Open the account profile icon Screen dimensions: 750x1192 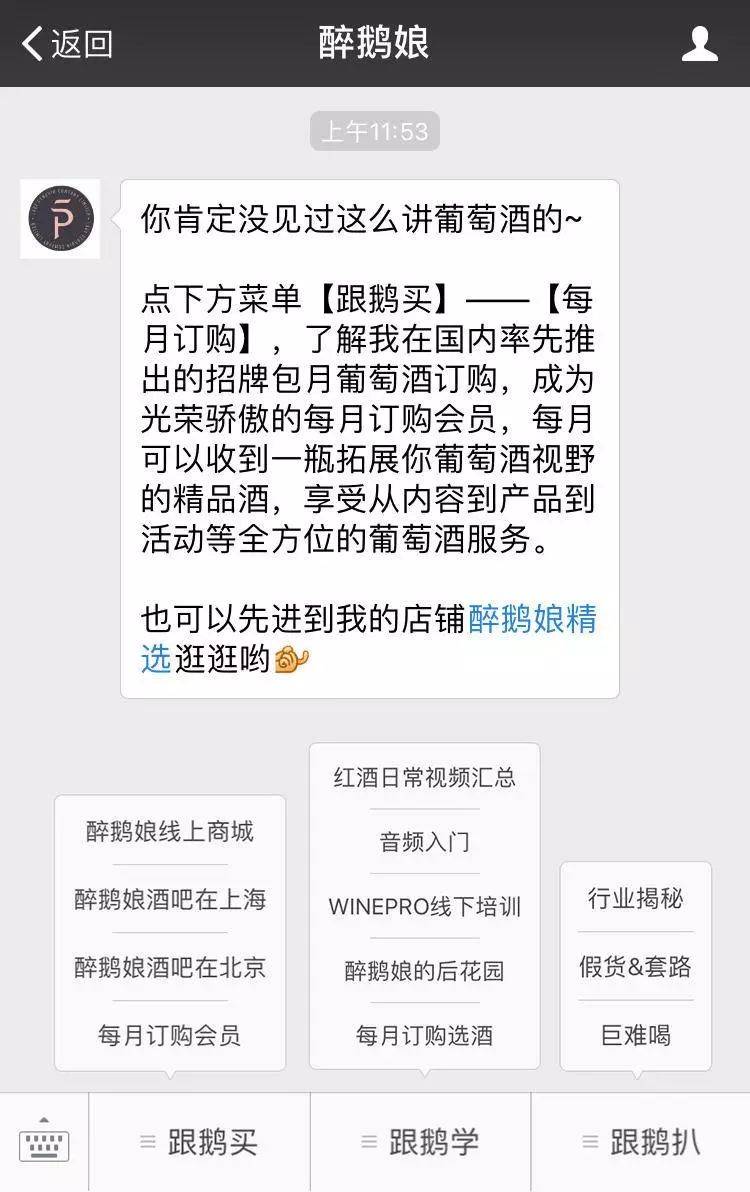[700, 44]
